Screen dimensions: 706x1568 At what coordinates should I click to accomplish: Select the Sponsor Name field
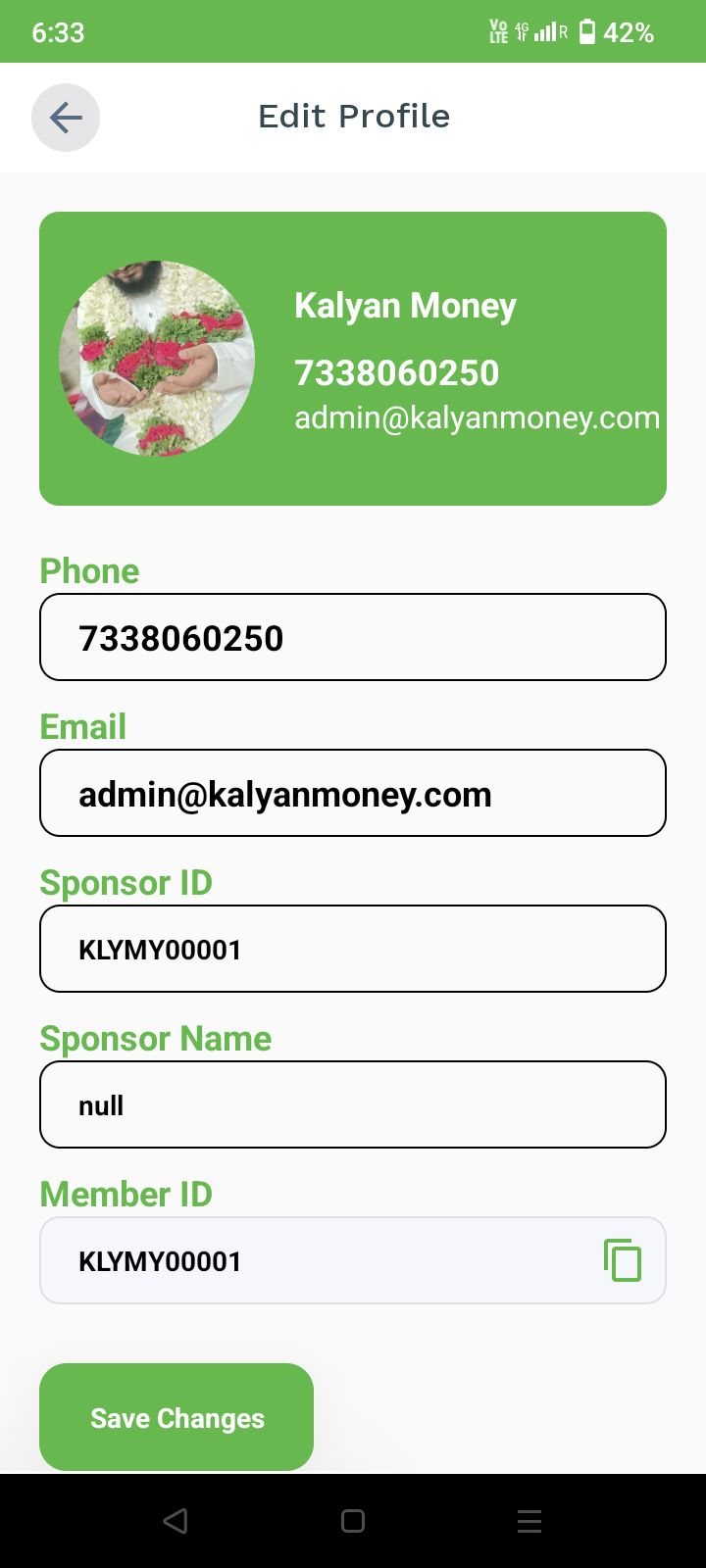(x=353, y=1104)
